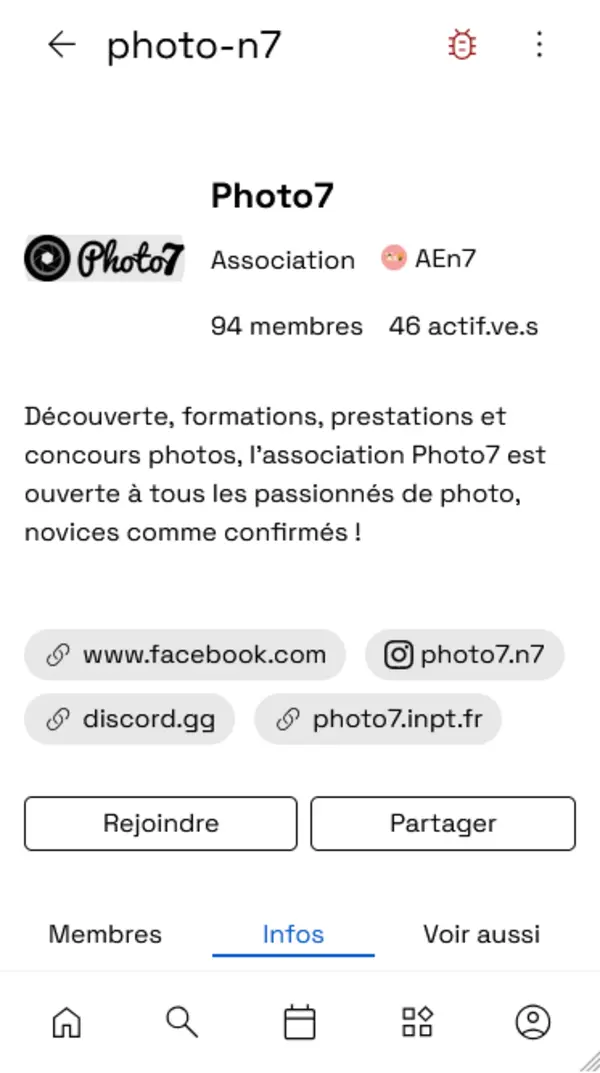Image resolution: width=600 pixels, height=1073 pixels.
Task: Open the discord.gg link
Action: (x=129, y=719)
